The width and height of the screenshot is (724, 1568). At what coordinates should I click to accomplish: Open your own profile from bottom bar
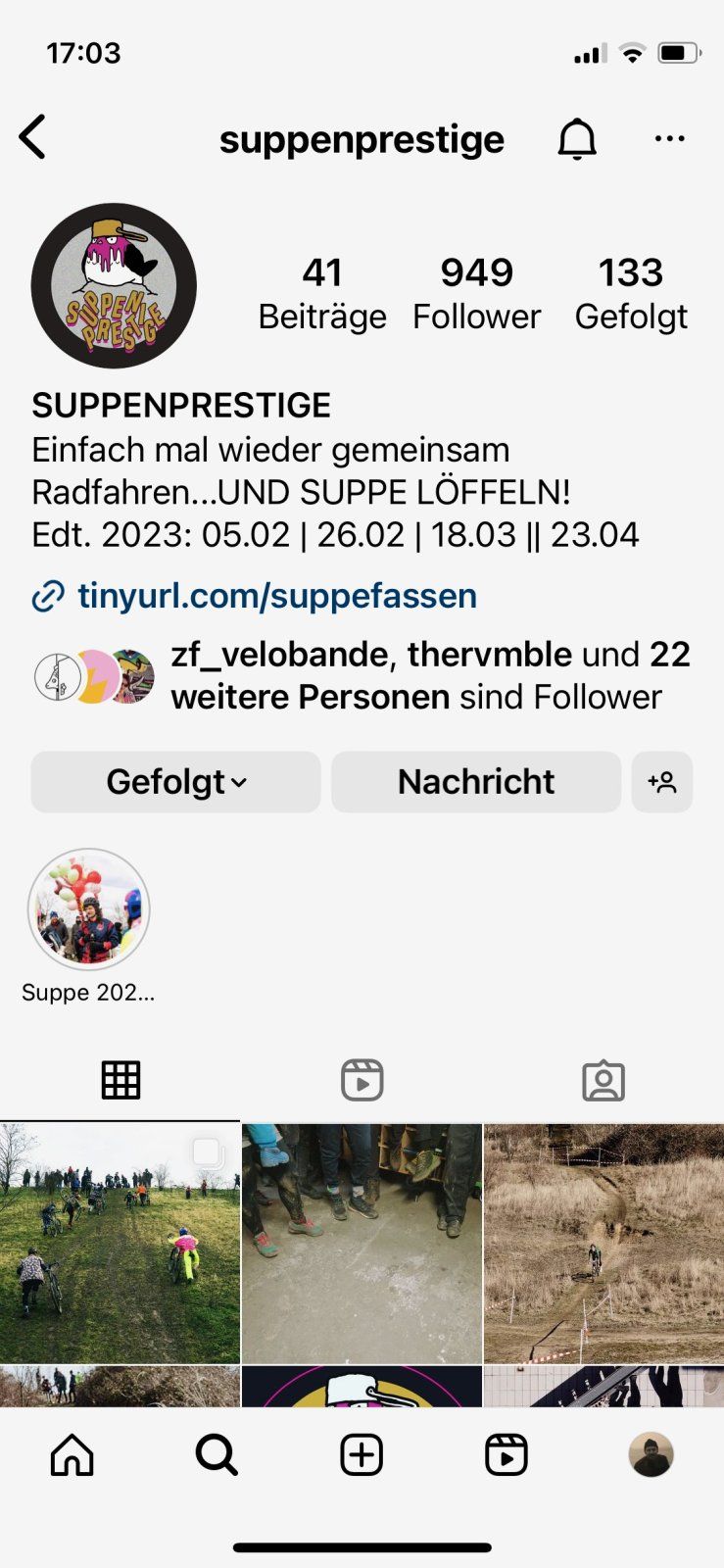point(651,1455)
